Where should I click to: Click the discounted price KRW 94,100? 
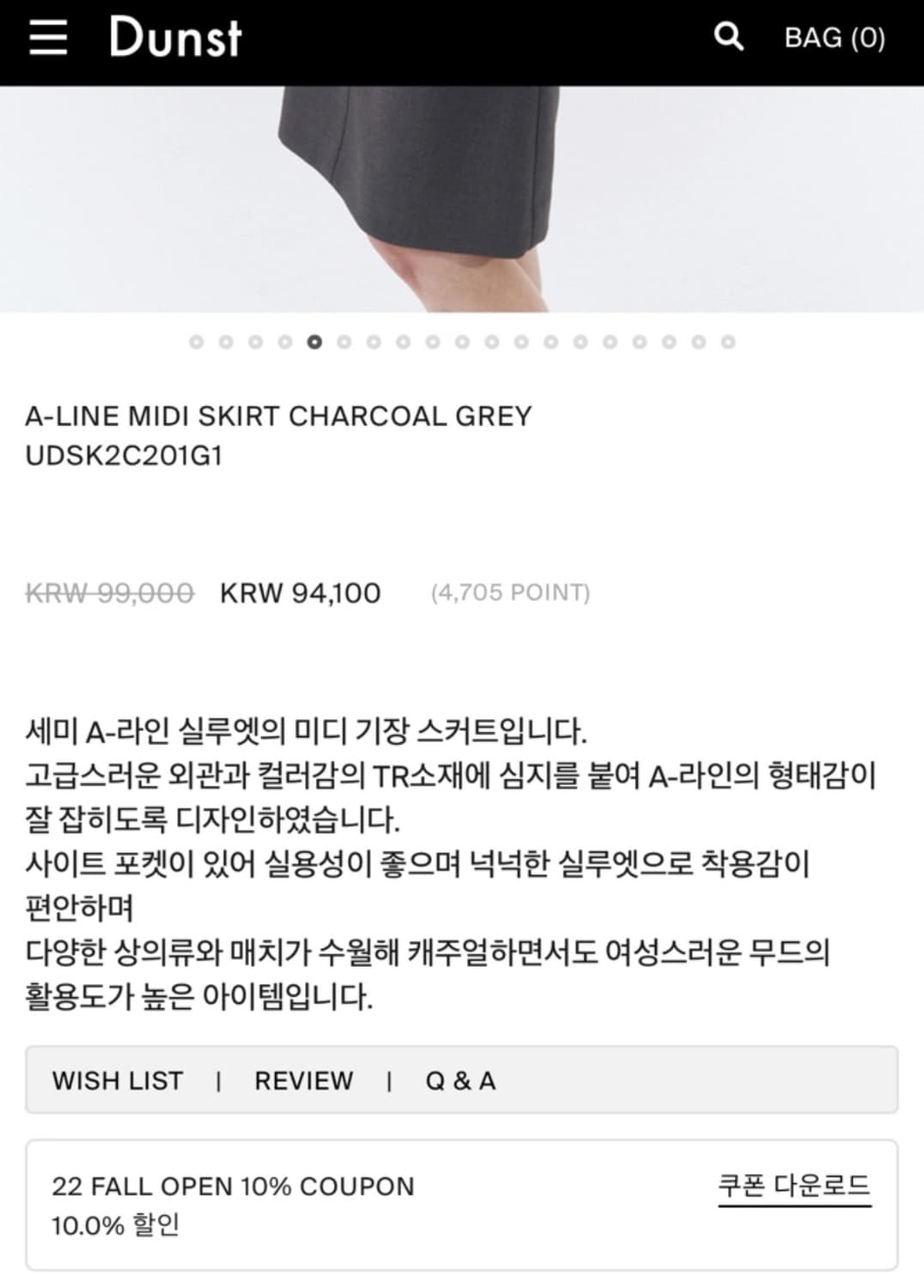point(301,592)
